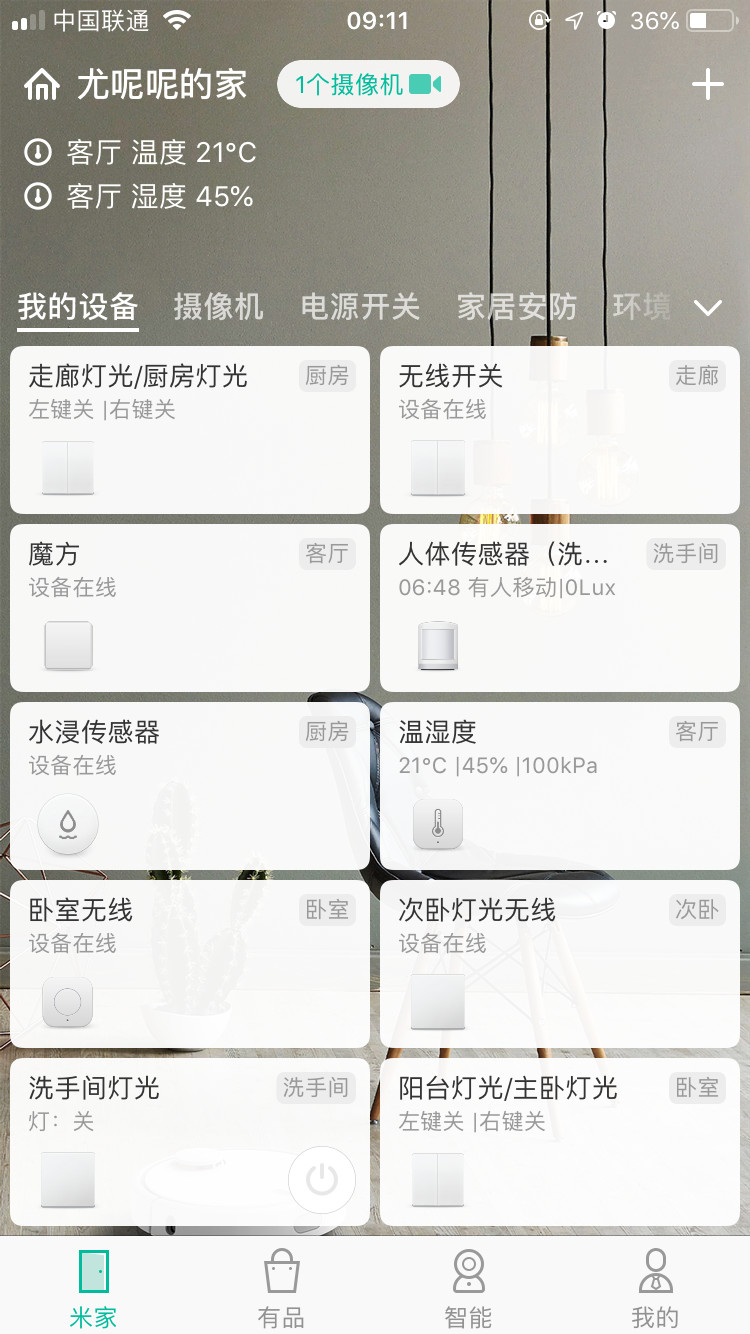
Task: Tap the plus button to add a device
Action: click(708, 84)
